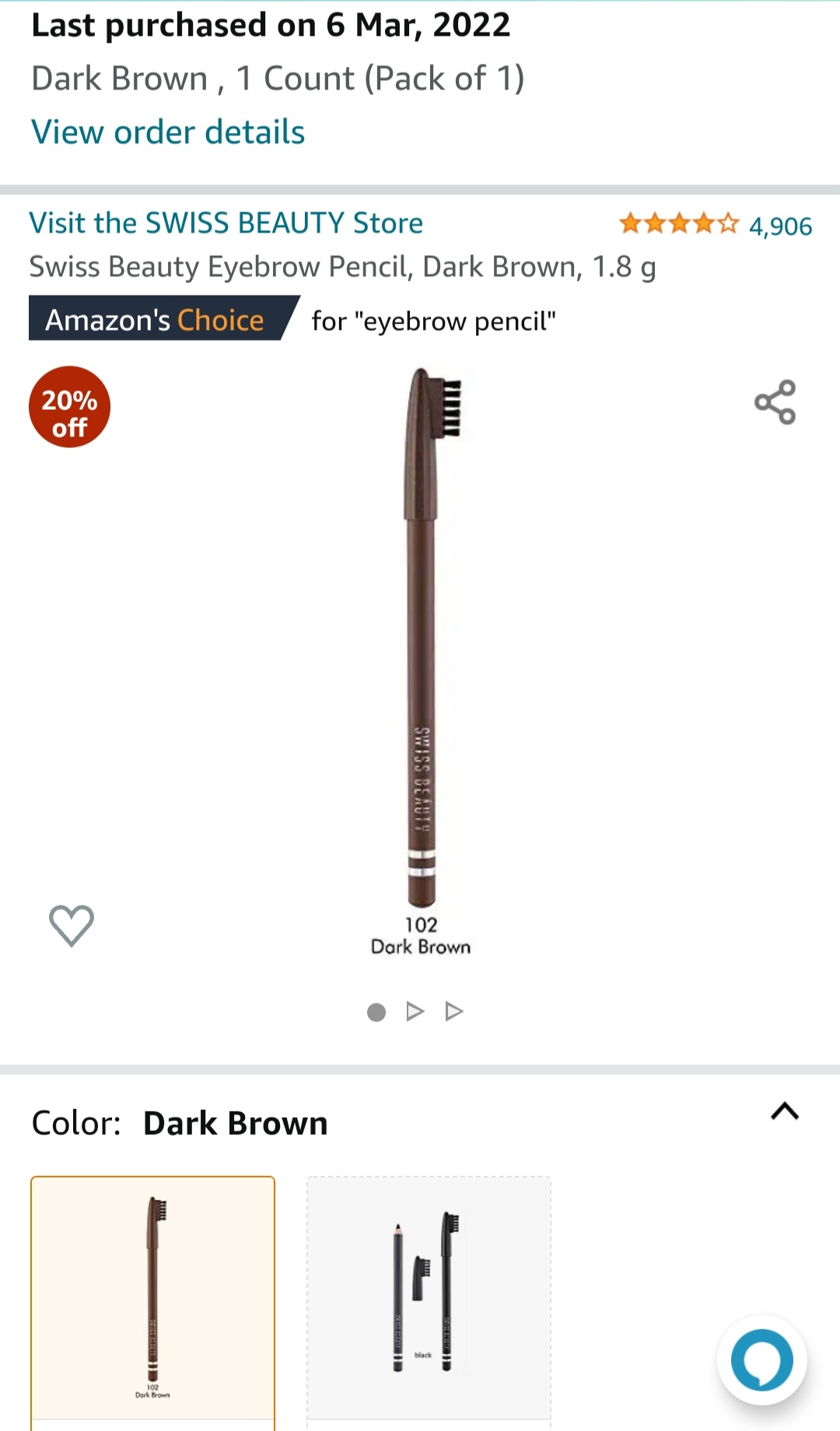Select the black color option
Screen dimensions: 840x1431
point(429,1299)
